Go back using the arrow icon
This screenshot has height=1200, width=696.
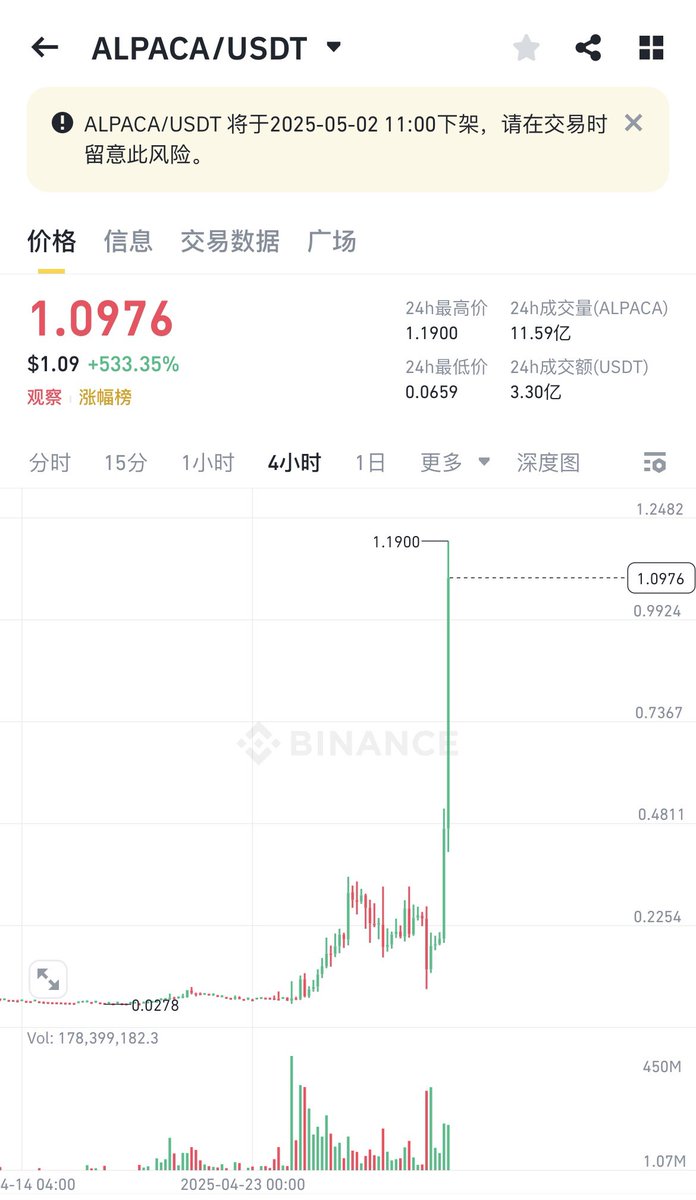[x=45, y=47]
